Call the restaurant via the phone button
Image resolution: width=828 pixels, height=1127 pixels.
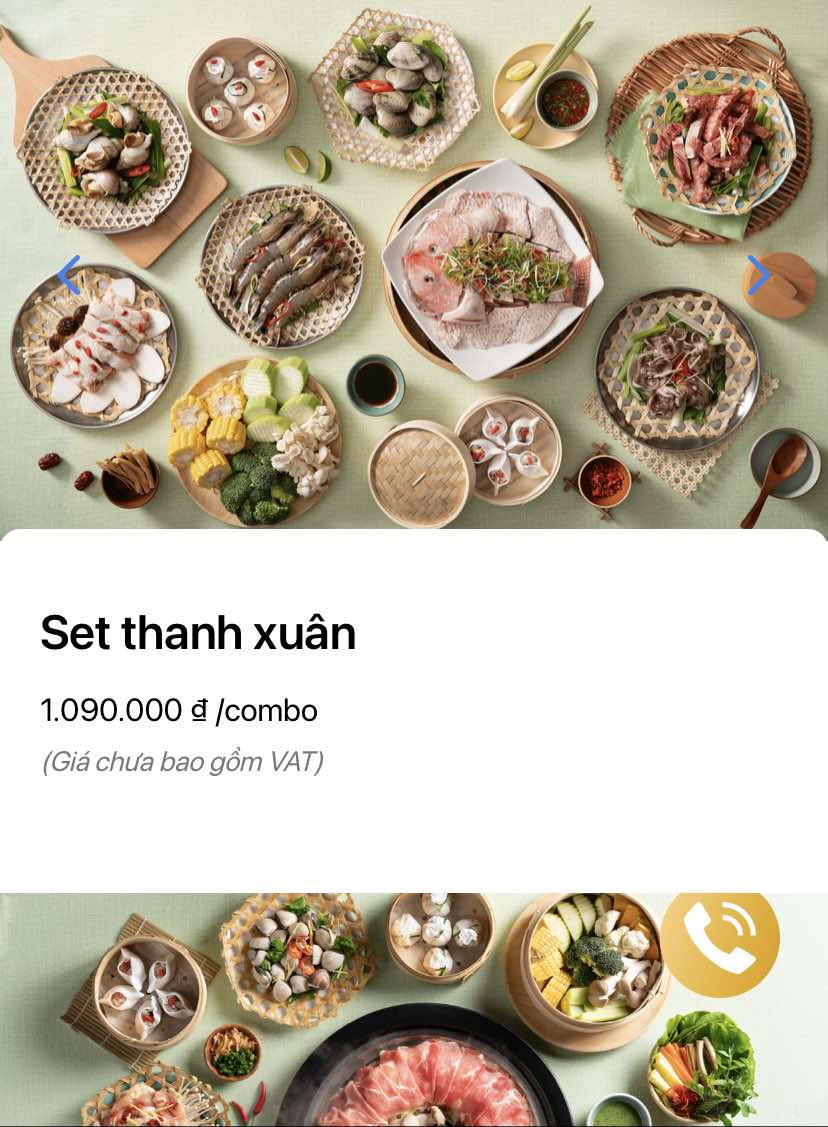(x=719, y=939)
